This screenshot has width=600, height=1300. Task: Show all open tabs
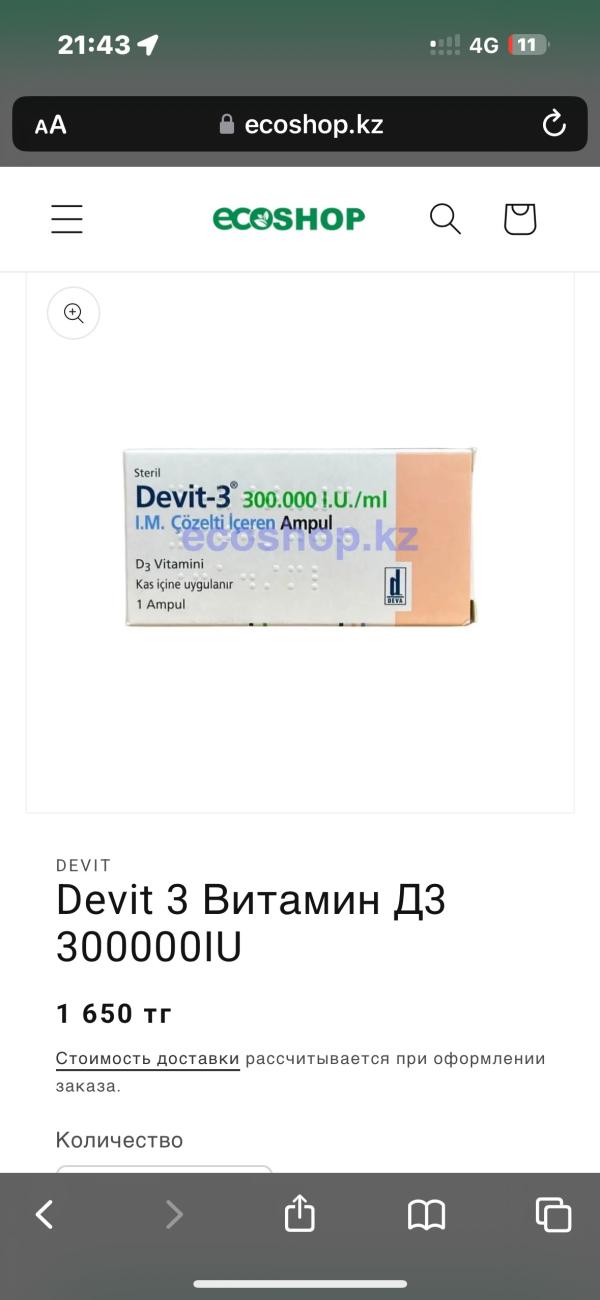(x=553, y=1214)
